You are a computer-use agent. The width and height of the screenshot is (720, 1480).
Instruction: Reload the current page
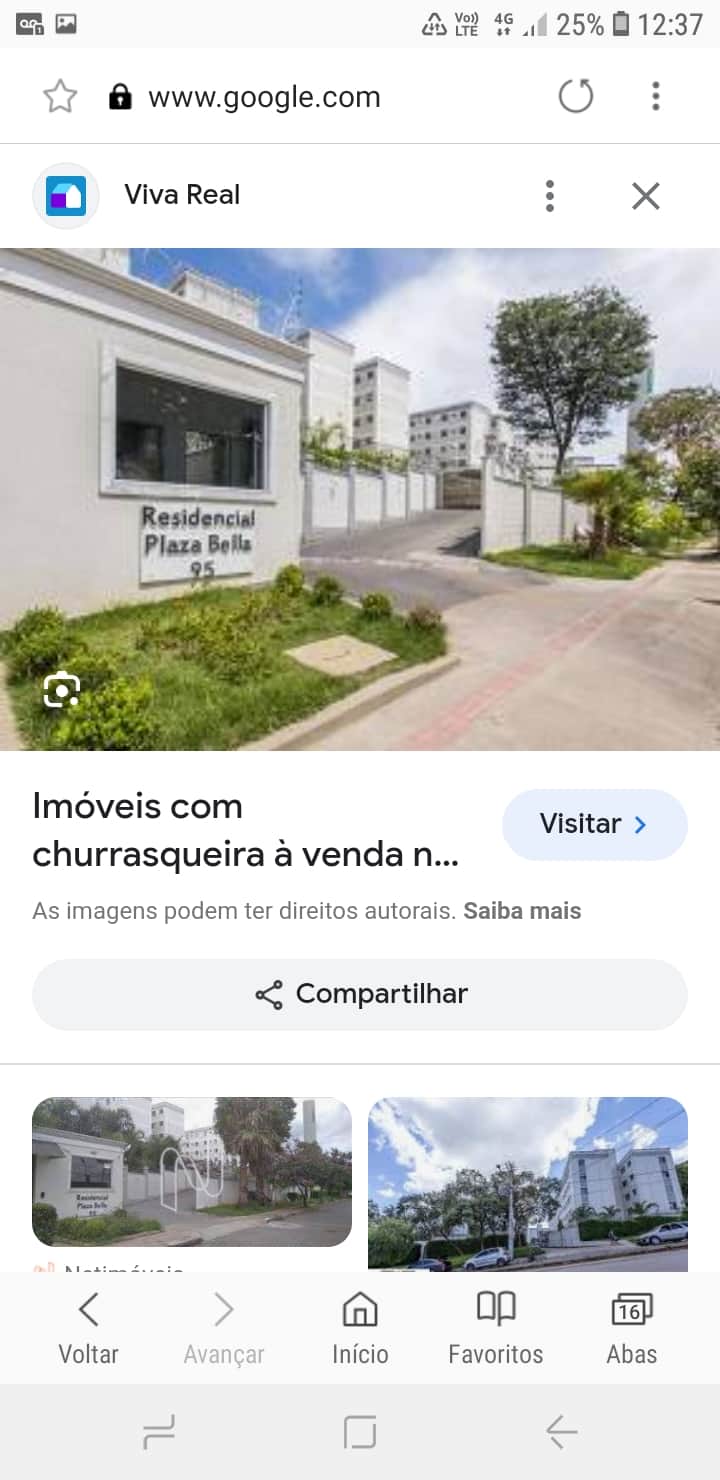(575, 97)
